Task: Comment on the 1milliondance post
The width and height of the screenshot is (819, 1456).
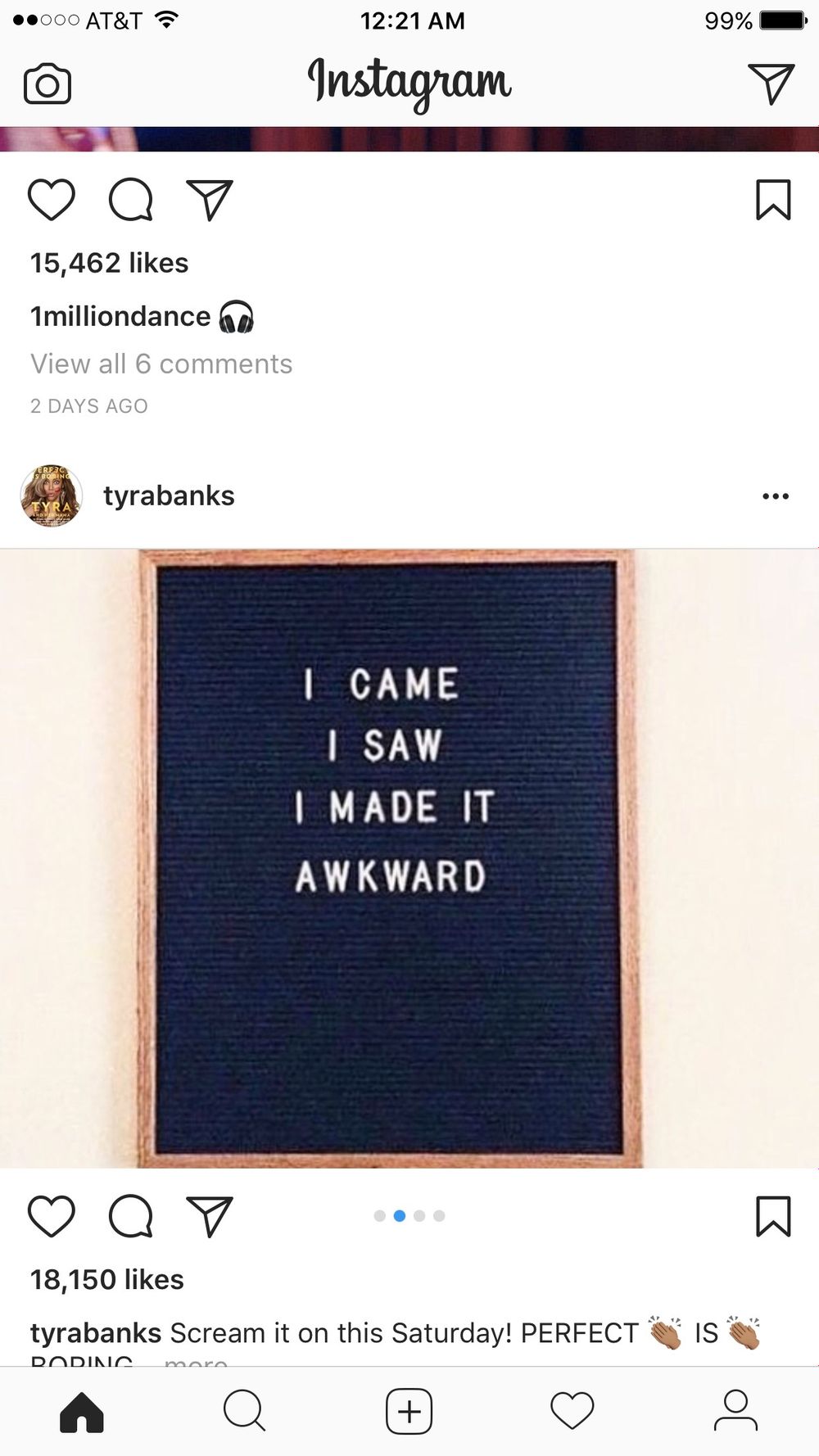Action: [x=131, y=200]
